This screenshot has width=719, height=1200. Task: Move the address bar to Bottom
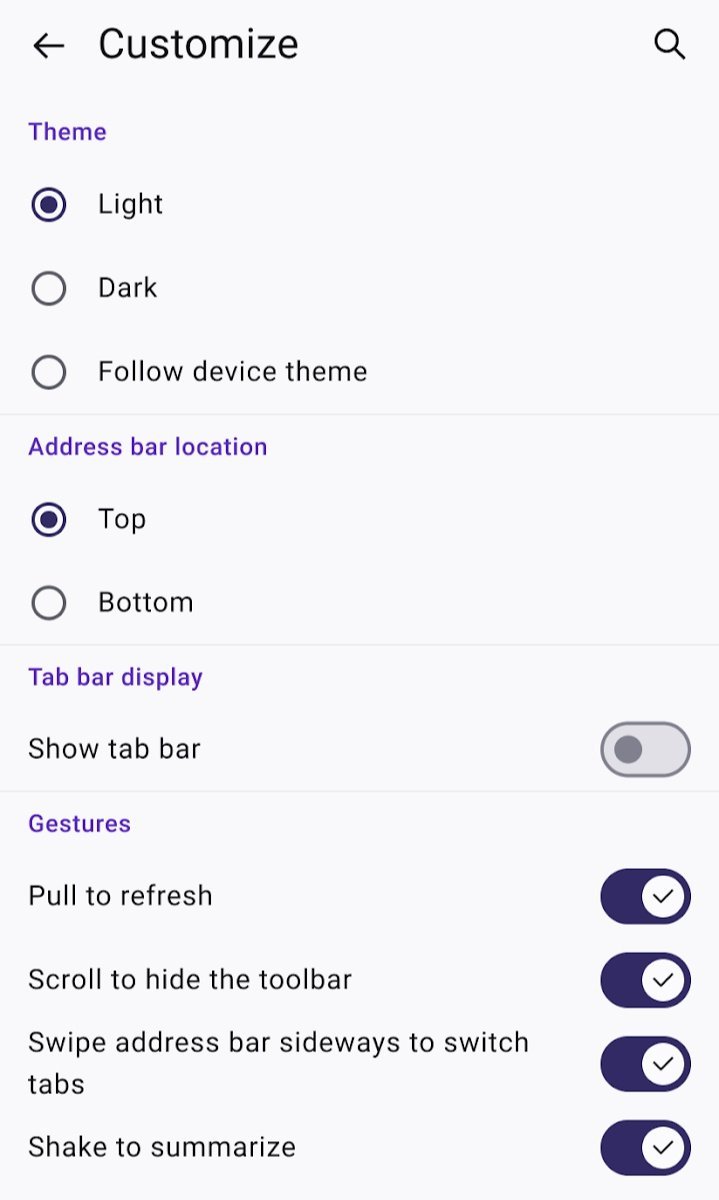[x=359, y=603]
